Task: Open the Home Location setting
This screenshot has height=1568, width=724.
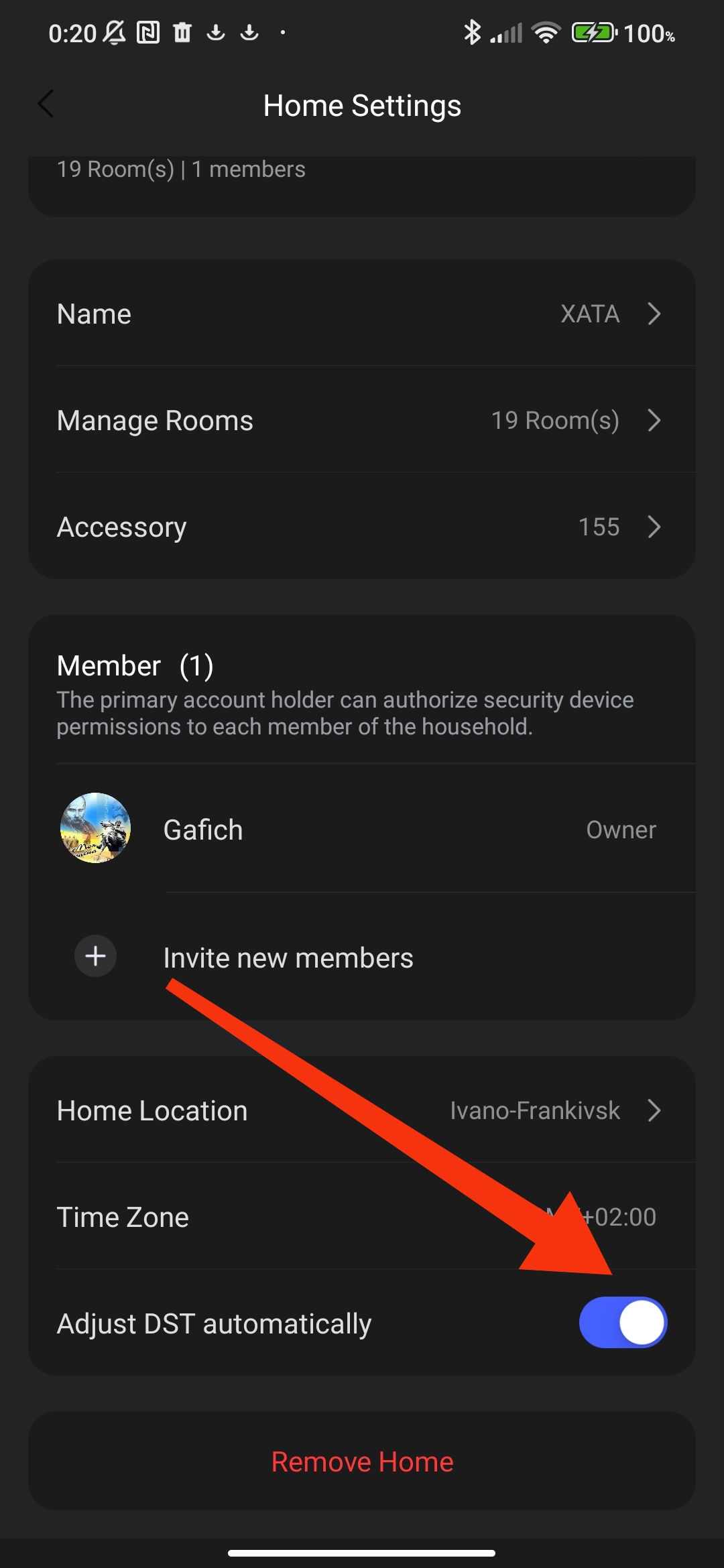Action: click(362, 1110)
